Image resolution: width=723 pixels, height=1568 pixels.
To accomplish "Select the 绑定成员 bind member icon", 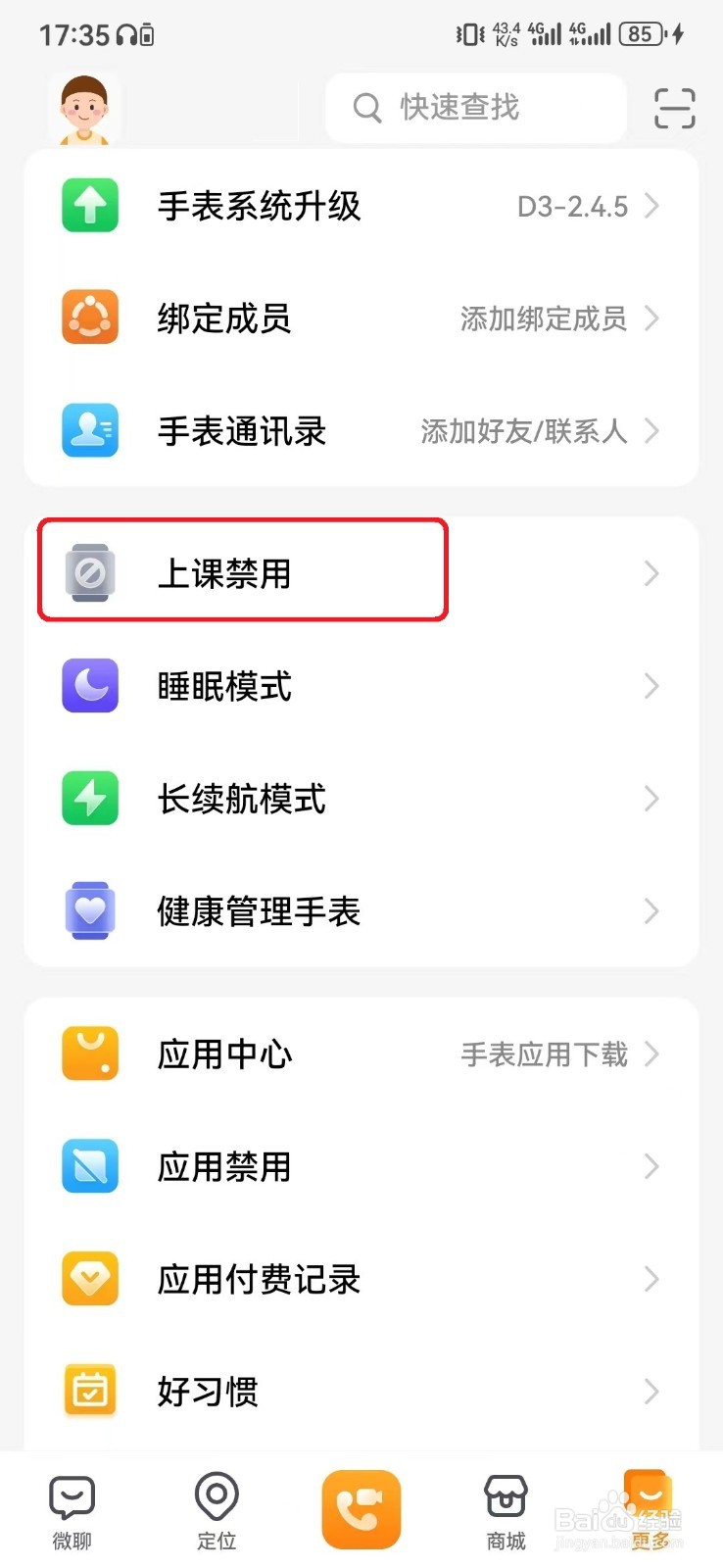I will pos(89,318).
